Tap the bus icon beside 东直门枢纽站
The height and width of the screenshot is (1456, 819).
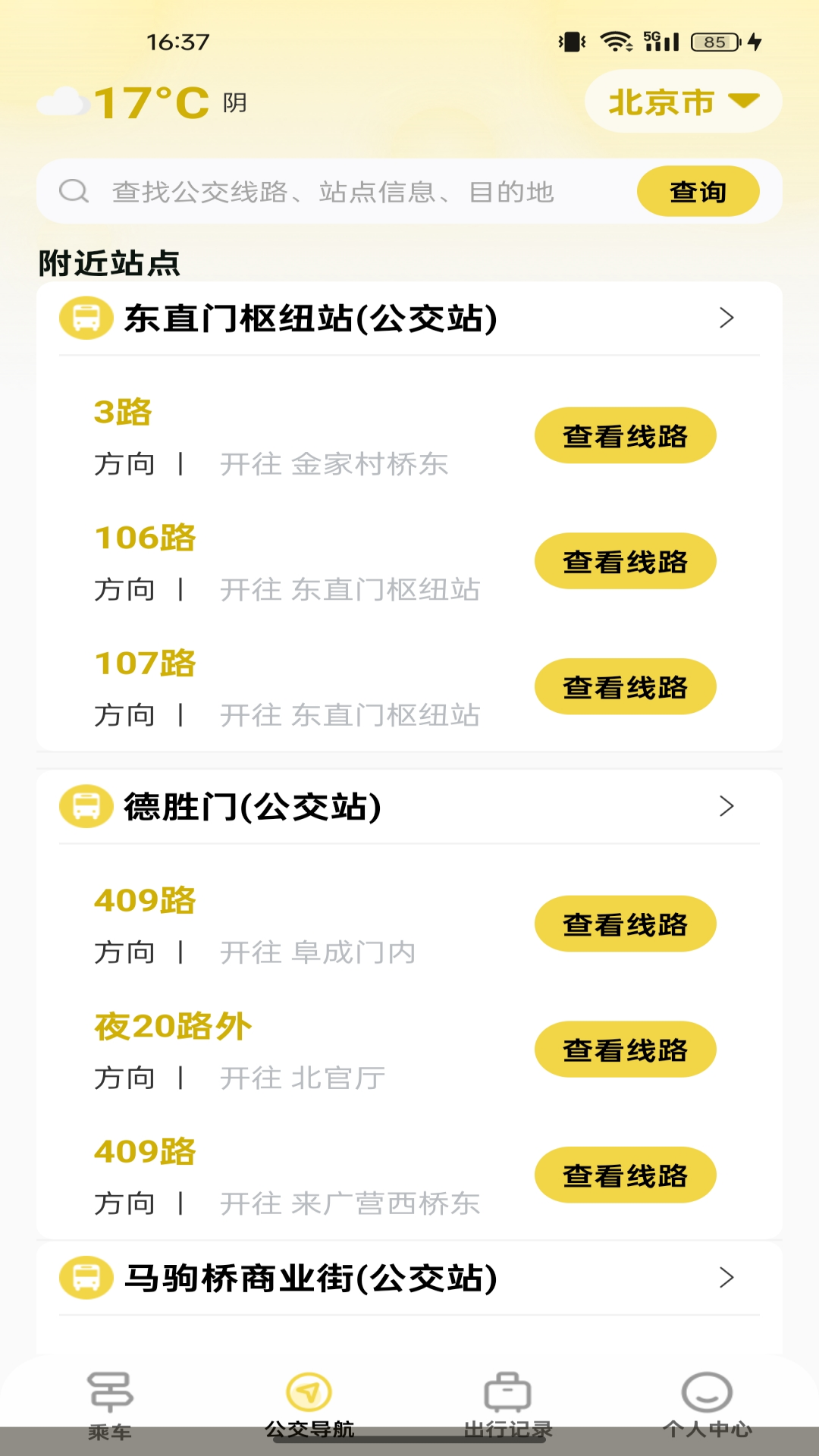coord(83,319)
